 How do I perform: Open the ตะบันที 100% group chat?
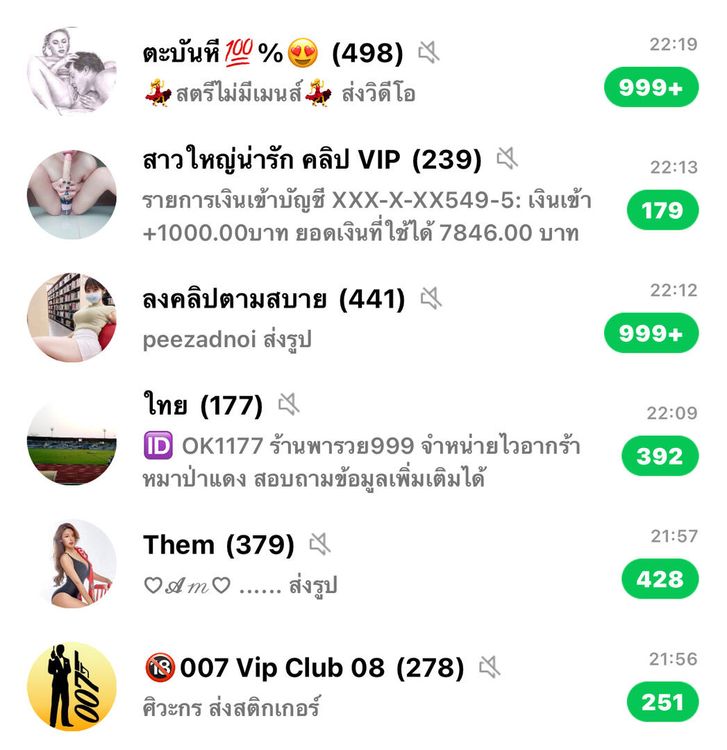pyautogui.click(x=364, y=72)
